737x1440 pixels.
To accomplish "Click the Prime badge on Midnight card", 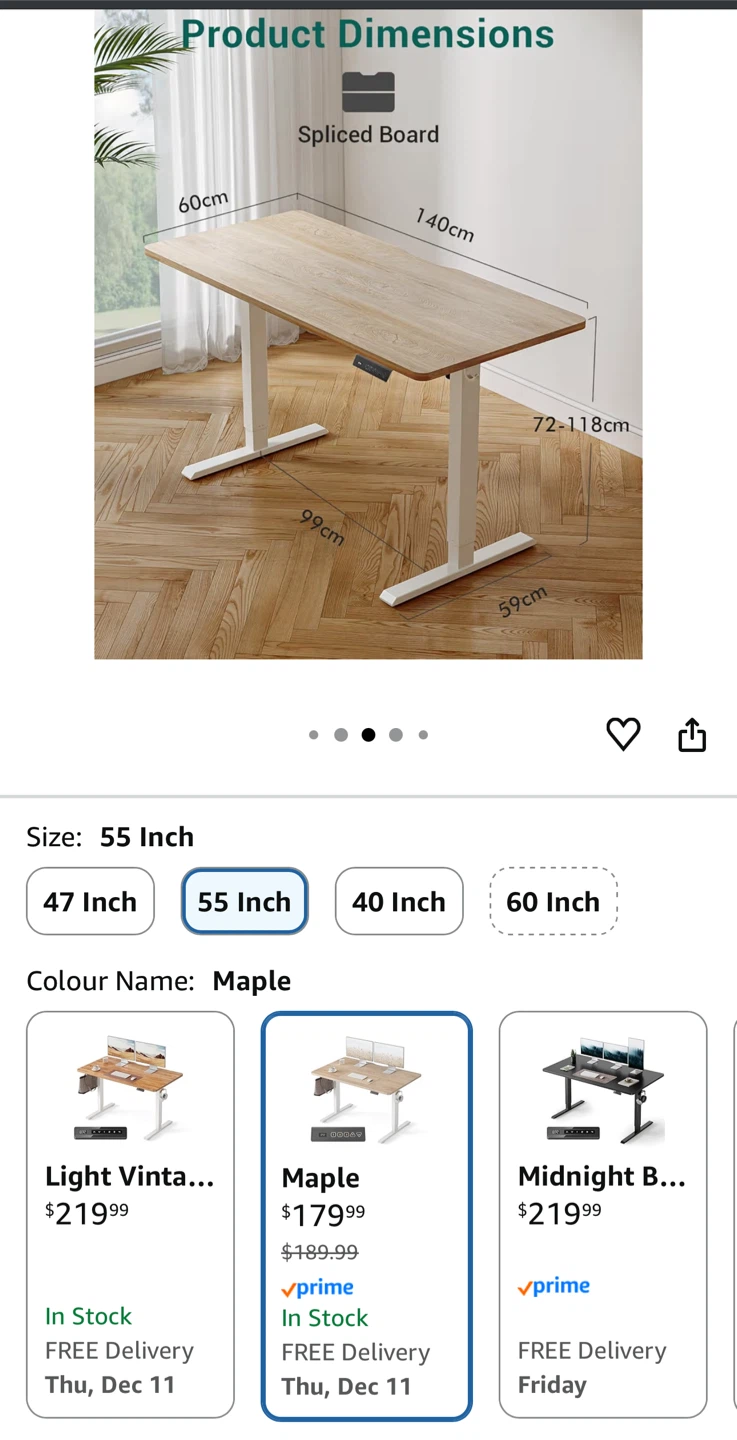I will [x=553, y=1286].
